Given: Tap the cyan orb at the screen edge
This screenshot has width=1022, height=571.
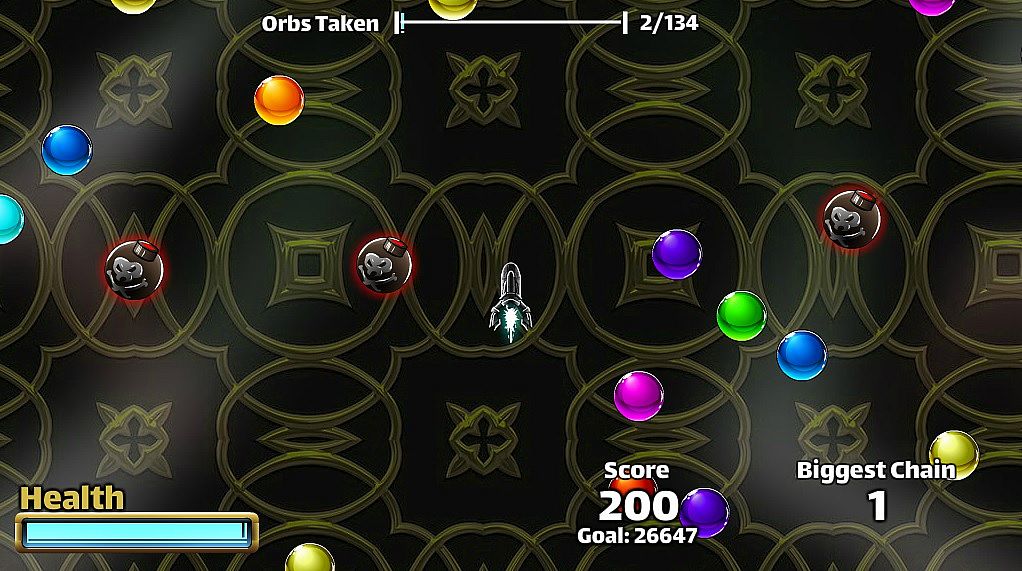Looking at the screenshot, I should click(7, 219).
